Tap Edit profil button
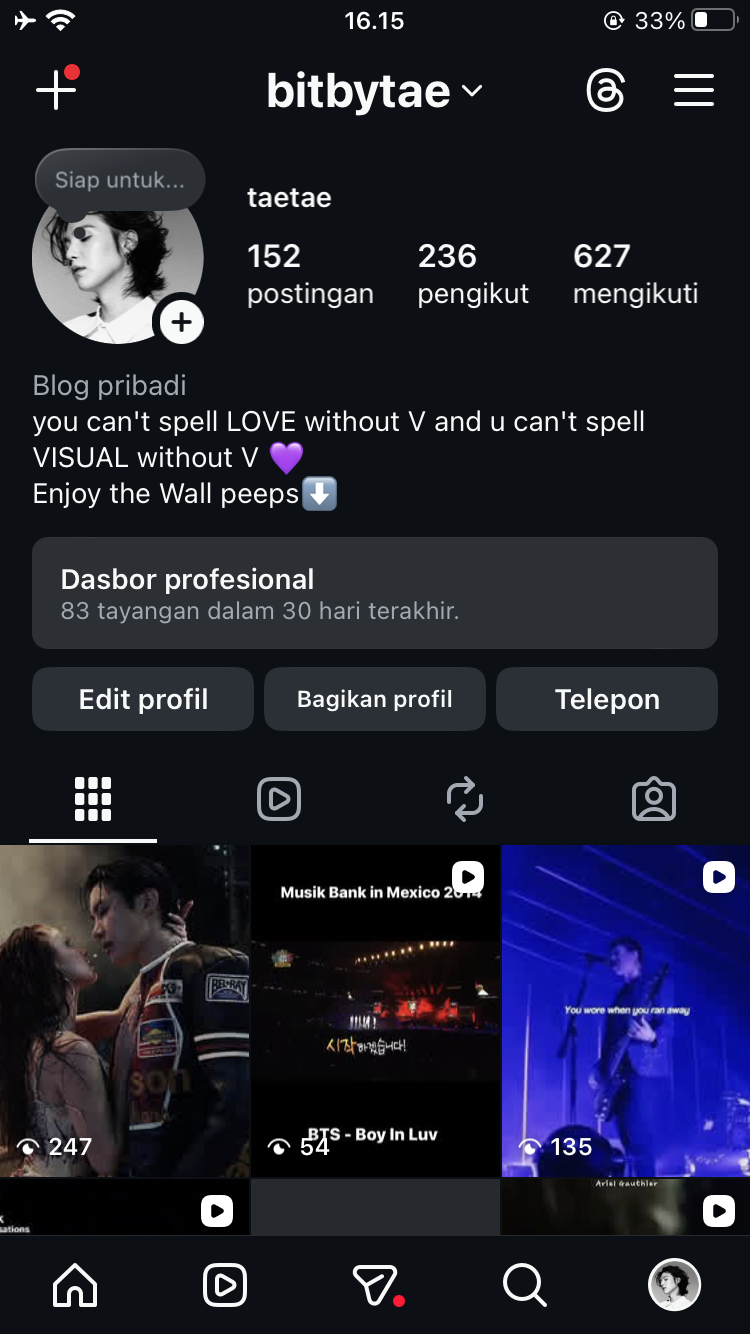This screenshot has width=750, height=1334. [x=143, y=699]
